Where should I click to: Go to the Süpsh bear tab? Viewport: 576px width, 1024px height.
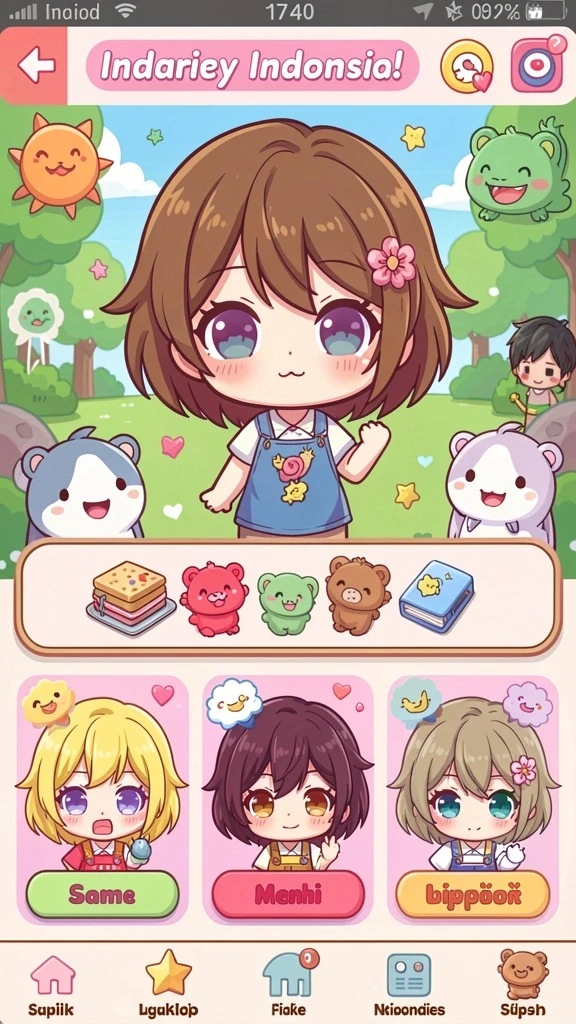(x=522, y=984)
